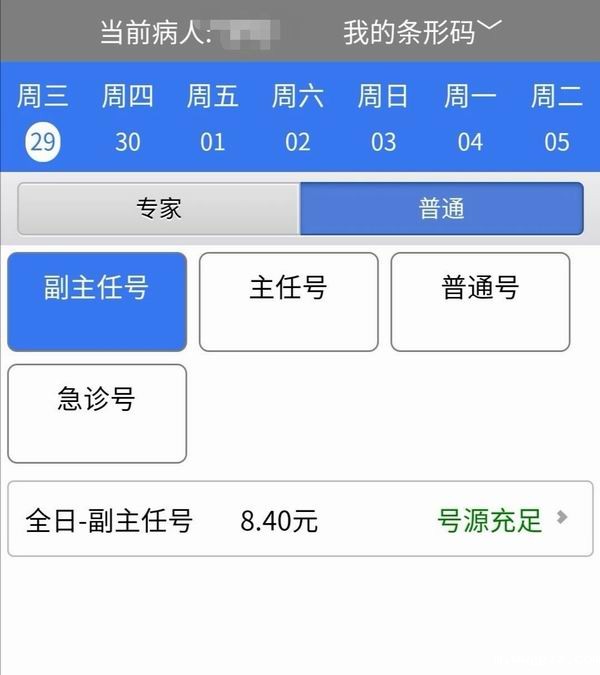Choose the 普通号 option
The height and width of the screenshot is (675, 600).
480,302
